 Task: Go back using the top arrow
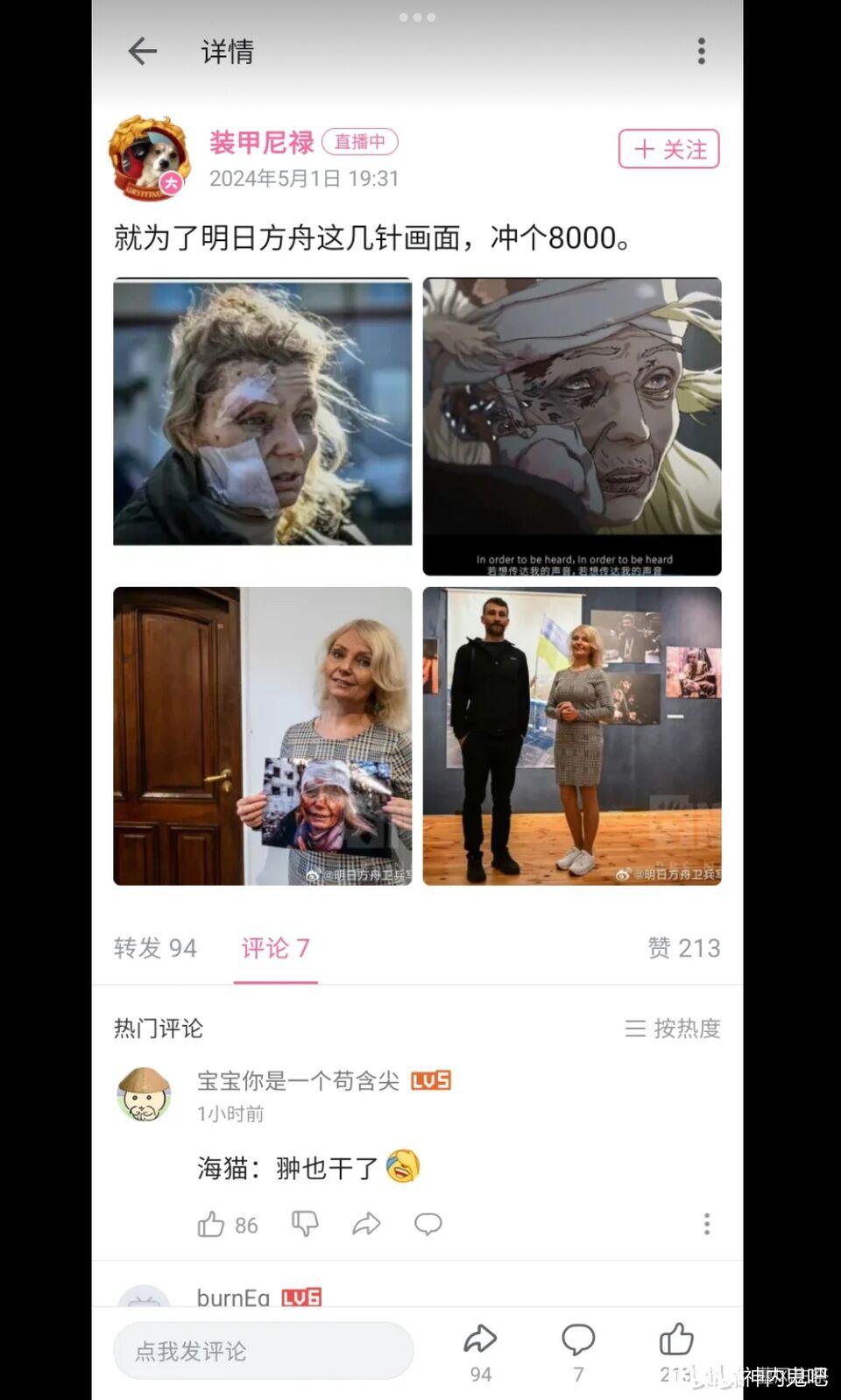click(x=142, y=51)
